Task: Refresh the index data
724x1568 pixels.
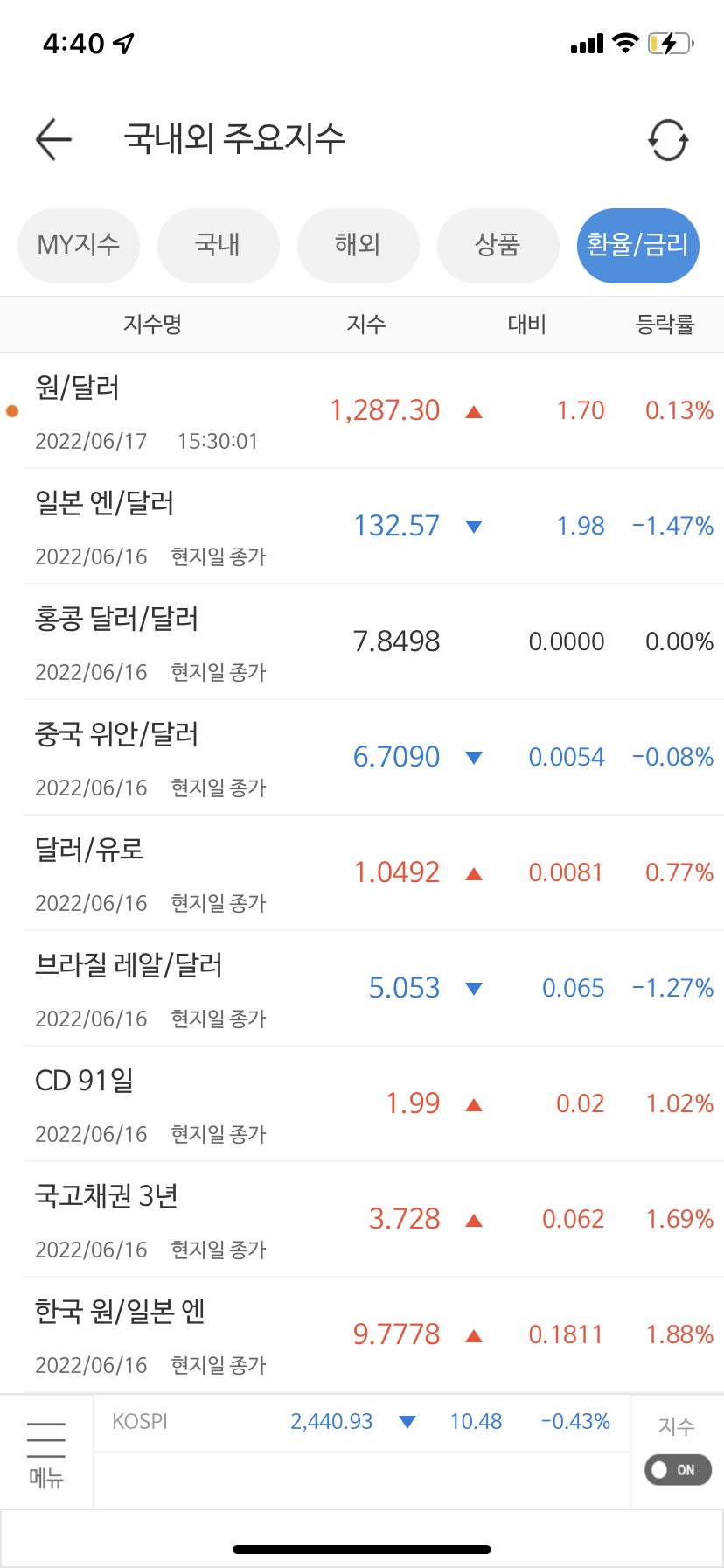Action: point(668,140)
